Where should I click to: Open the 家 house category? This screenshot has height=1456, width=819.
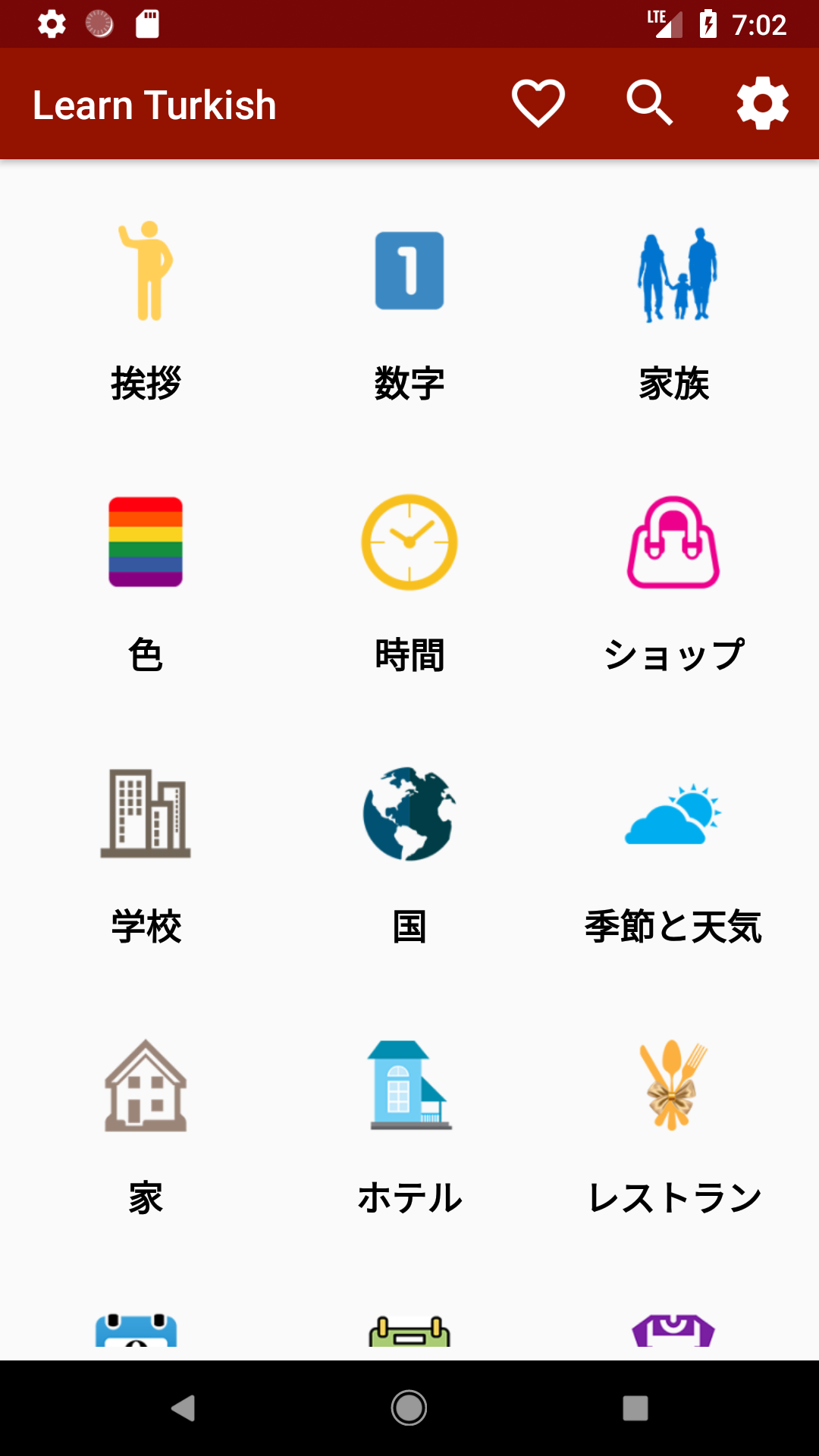click(x=146, y=1126)
